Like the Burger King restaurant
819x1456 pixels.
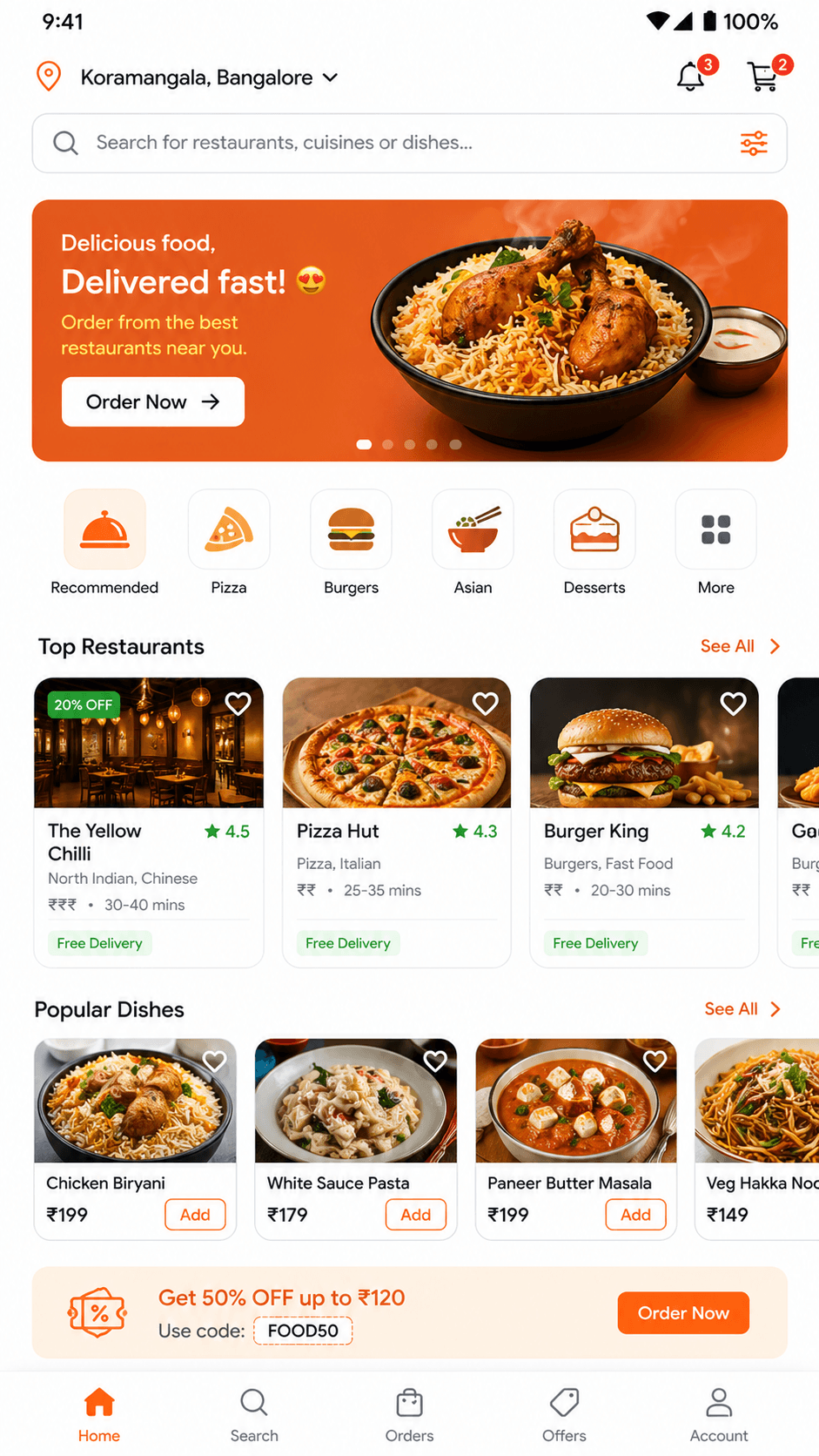733,704
